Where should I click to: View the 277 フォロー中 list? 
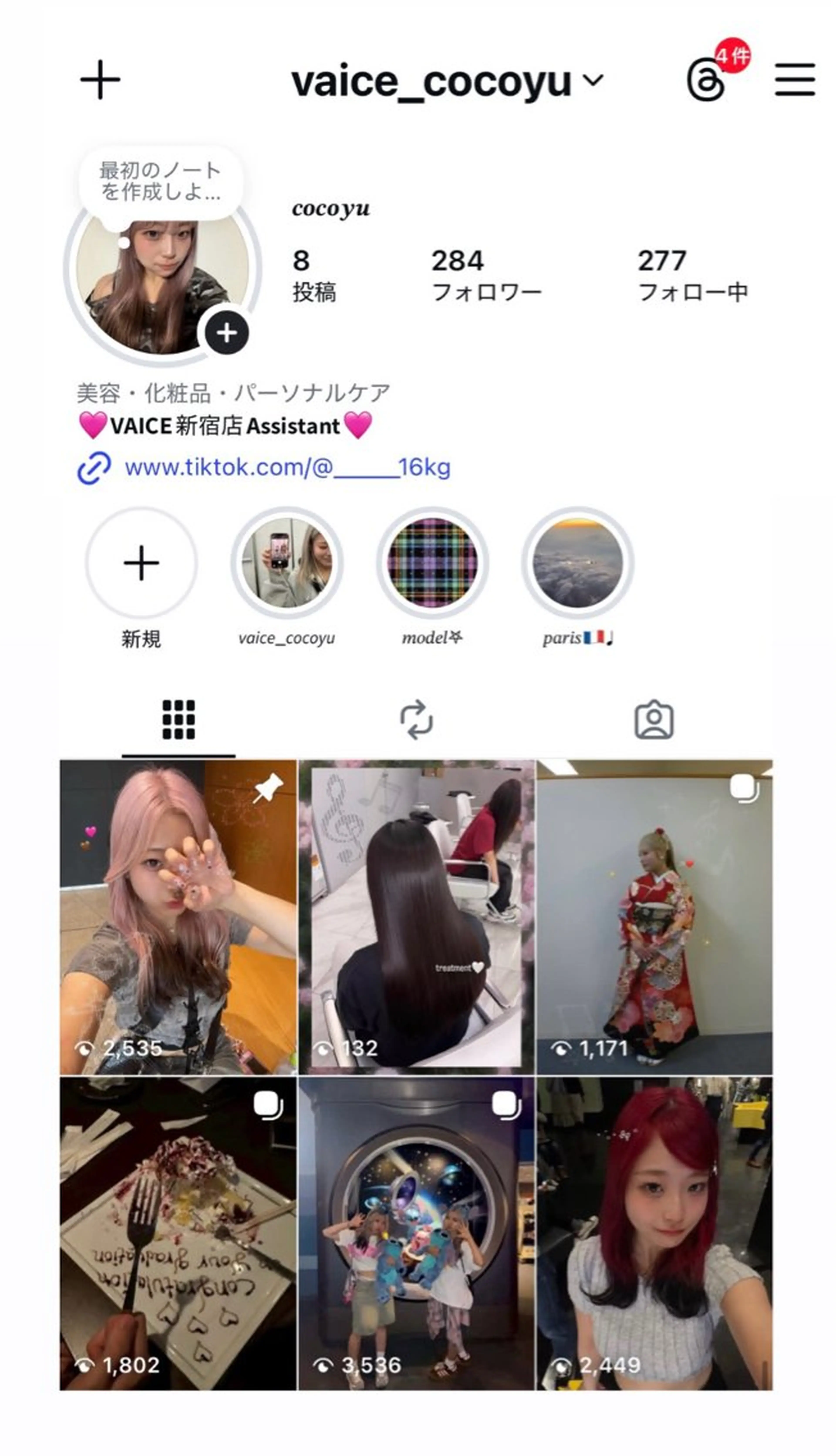(693, 275)
